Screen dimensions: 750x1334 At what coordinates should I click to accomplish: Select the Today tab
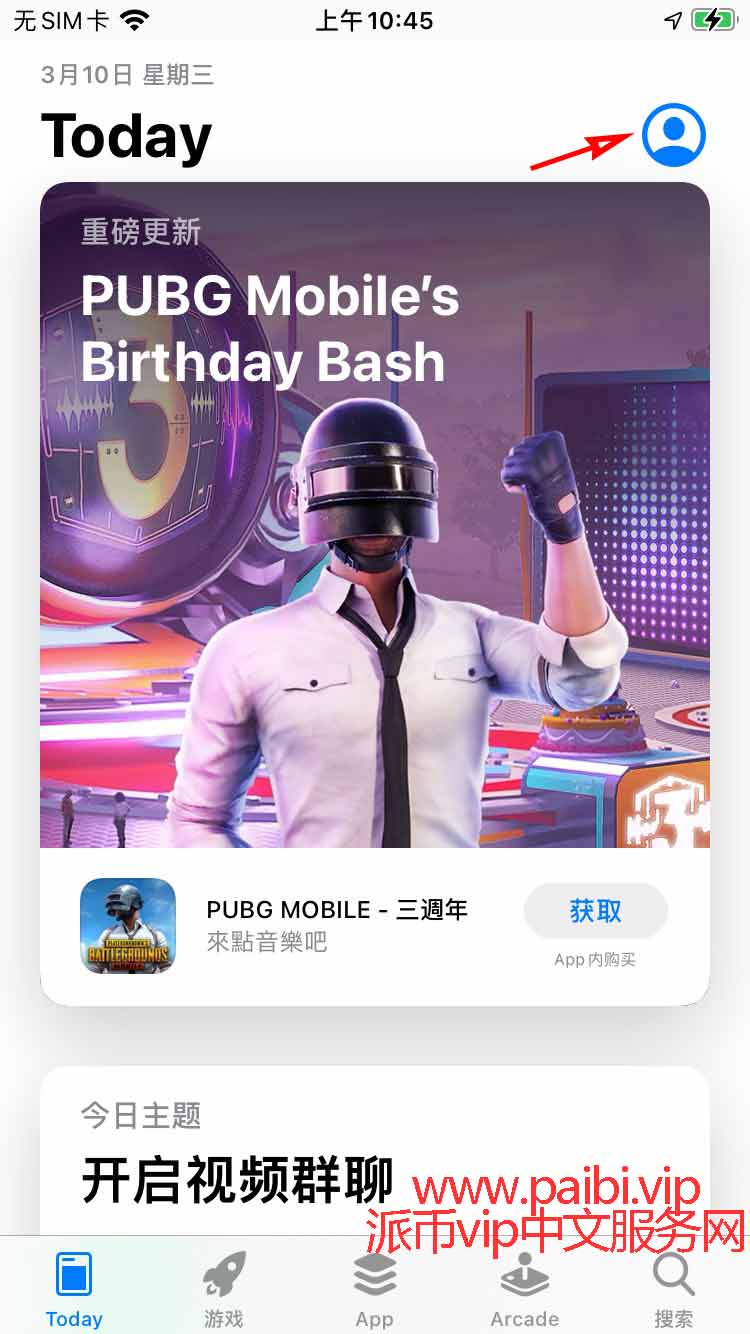point(74,1290)
